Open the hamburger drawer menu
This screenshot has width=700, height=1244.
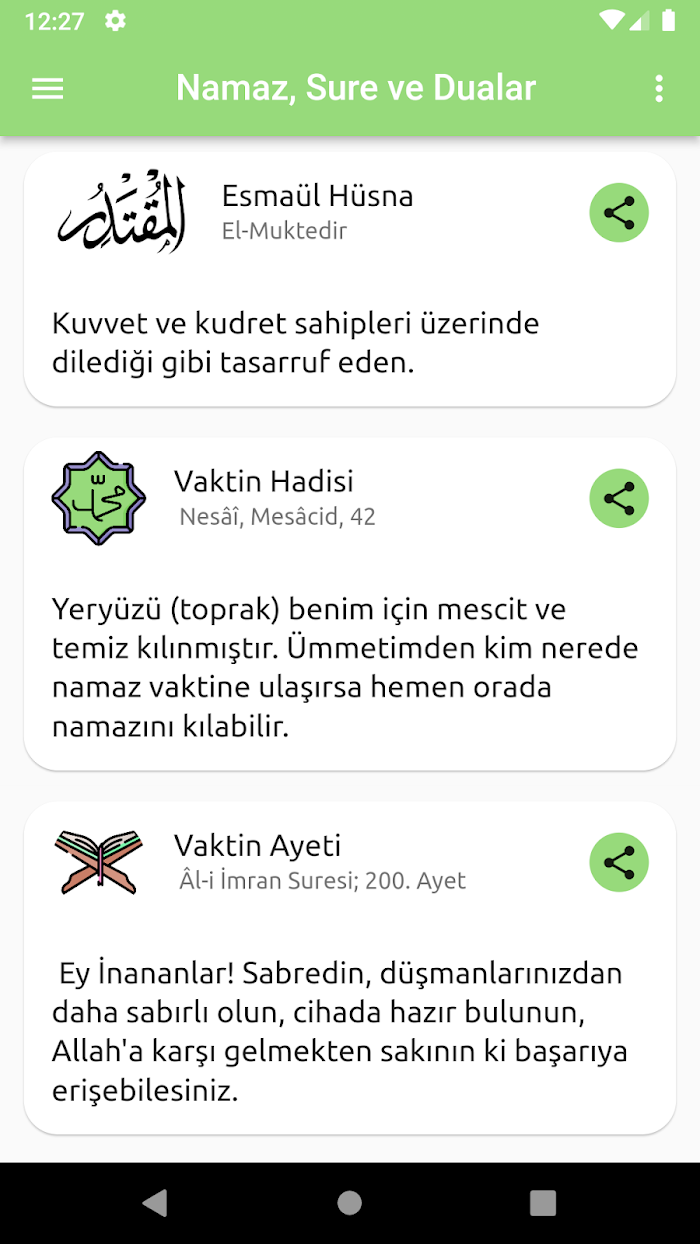[x=48, y=88]
